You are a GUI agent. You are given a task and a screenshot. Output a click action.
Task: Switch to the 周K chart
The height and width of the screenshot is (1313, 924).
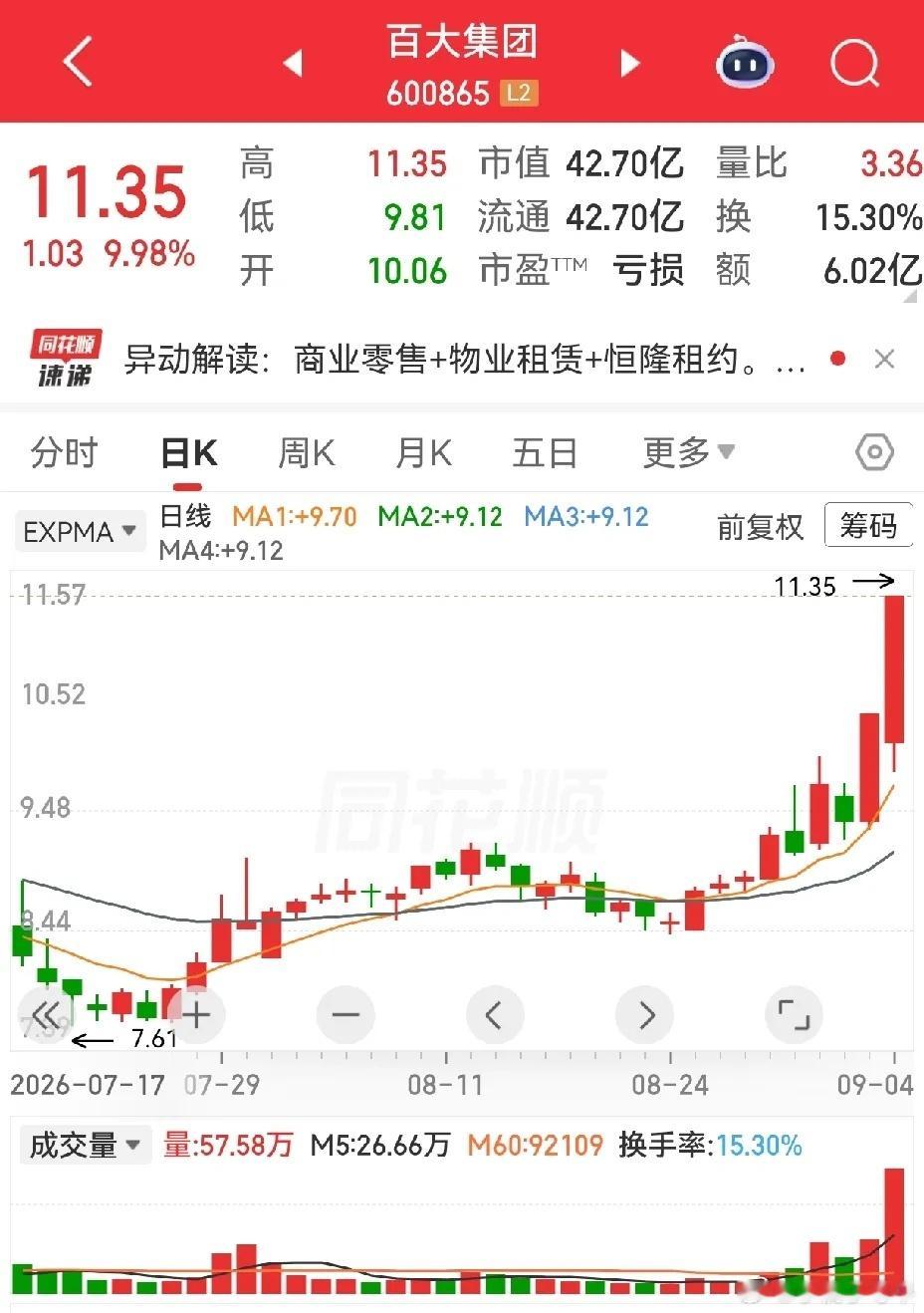pos(306,452)
